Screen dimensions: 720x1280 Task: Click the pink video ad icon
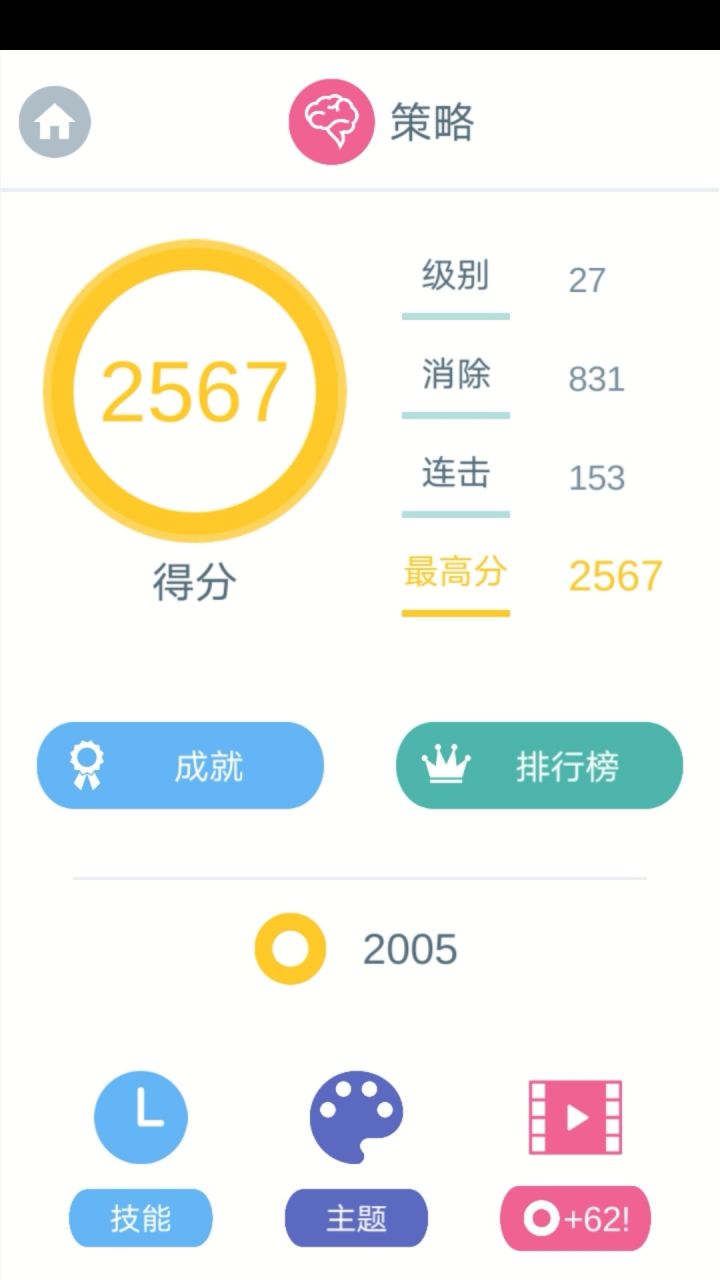[575, 1117]
